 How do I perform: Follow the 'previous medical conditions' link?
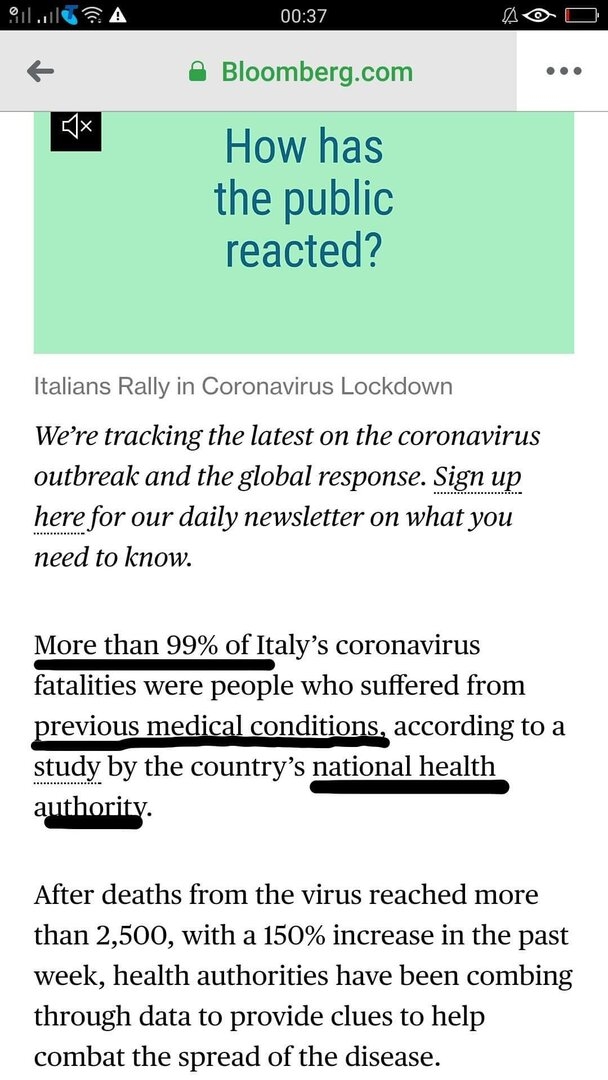point(209,726)
